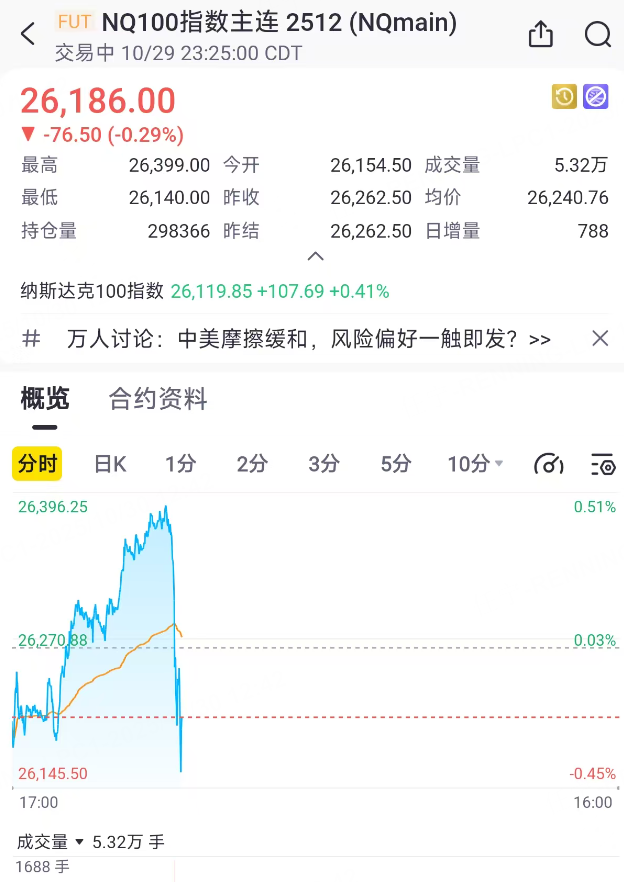
Task: Switch to the 概览 tab
Action: (45, 399)
